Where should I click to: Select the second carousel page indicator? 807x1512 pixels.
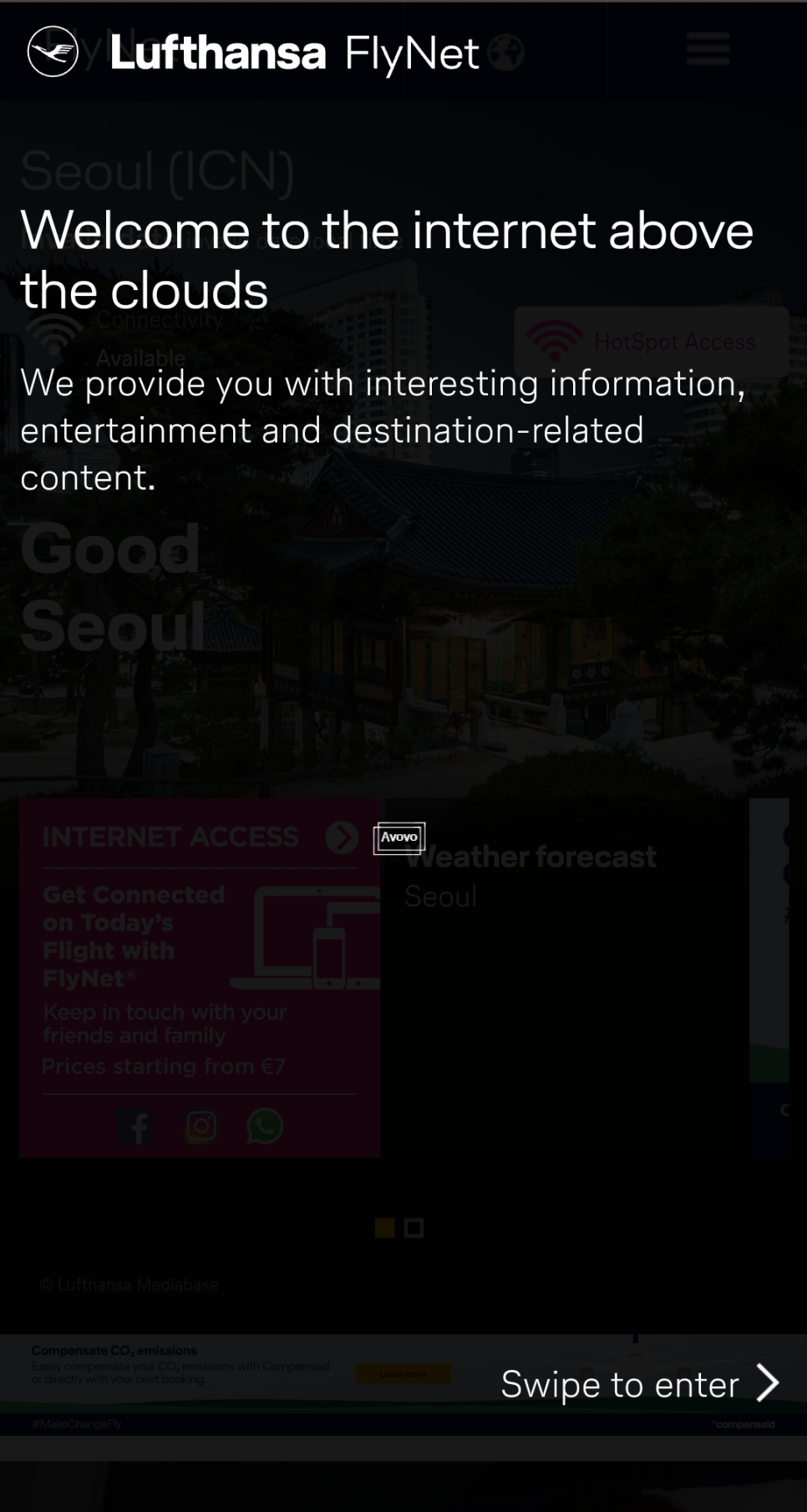click(414, 1228)
